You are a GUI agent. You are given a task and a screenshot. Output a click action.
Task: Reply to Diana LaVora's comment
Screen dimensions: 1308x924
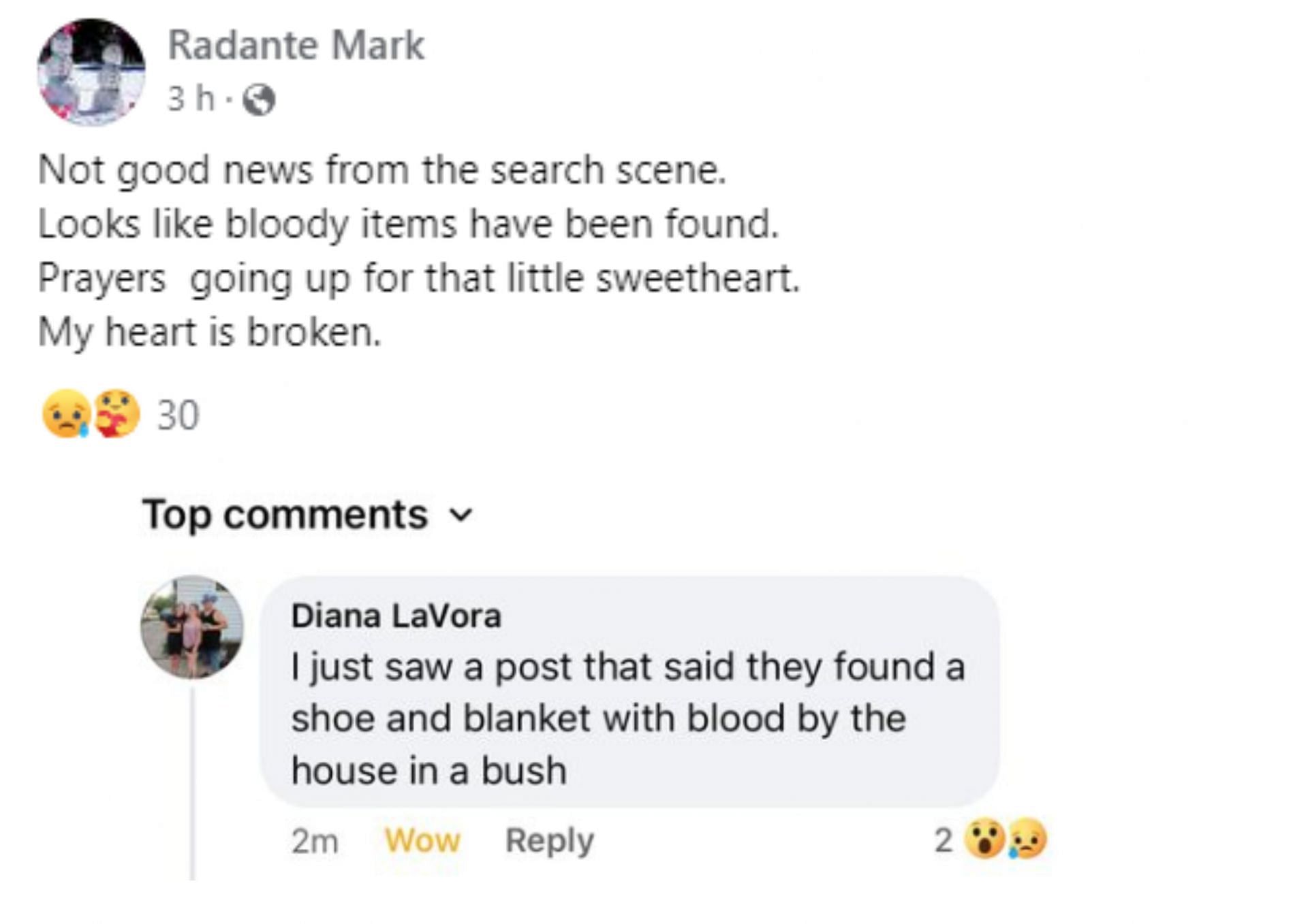tap(549, 840)
